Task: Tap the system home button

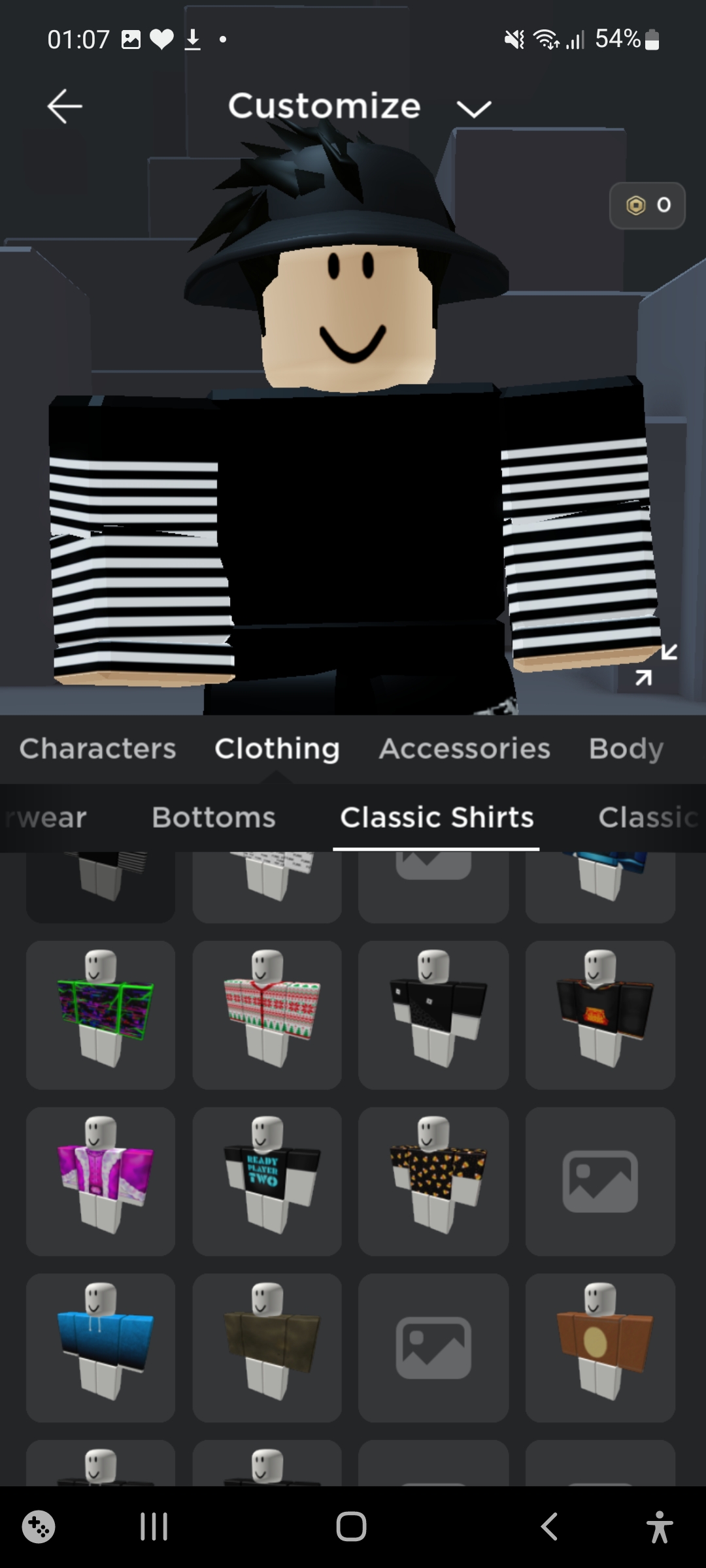Action: pos(351,1527)
